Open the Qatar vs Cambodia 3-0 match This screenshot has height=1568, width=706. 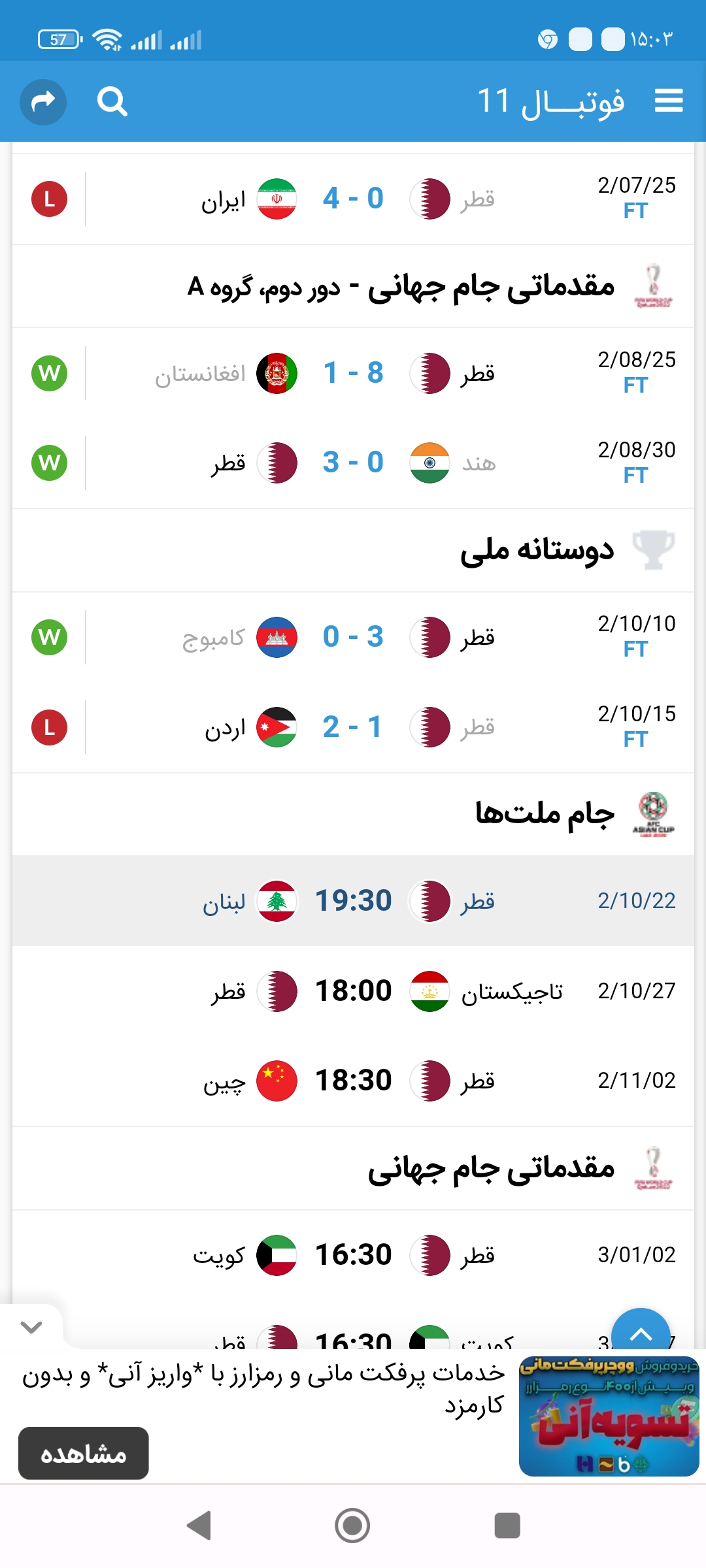click(x=353, y=637)
